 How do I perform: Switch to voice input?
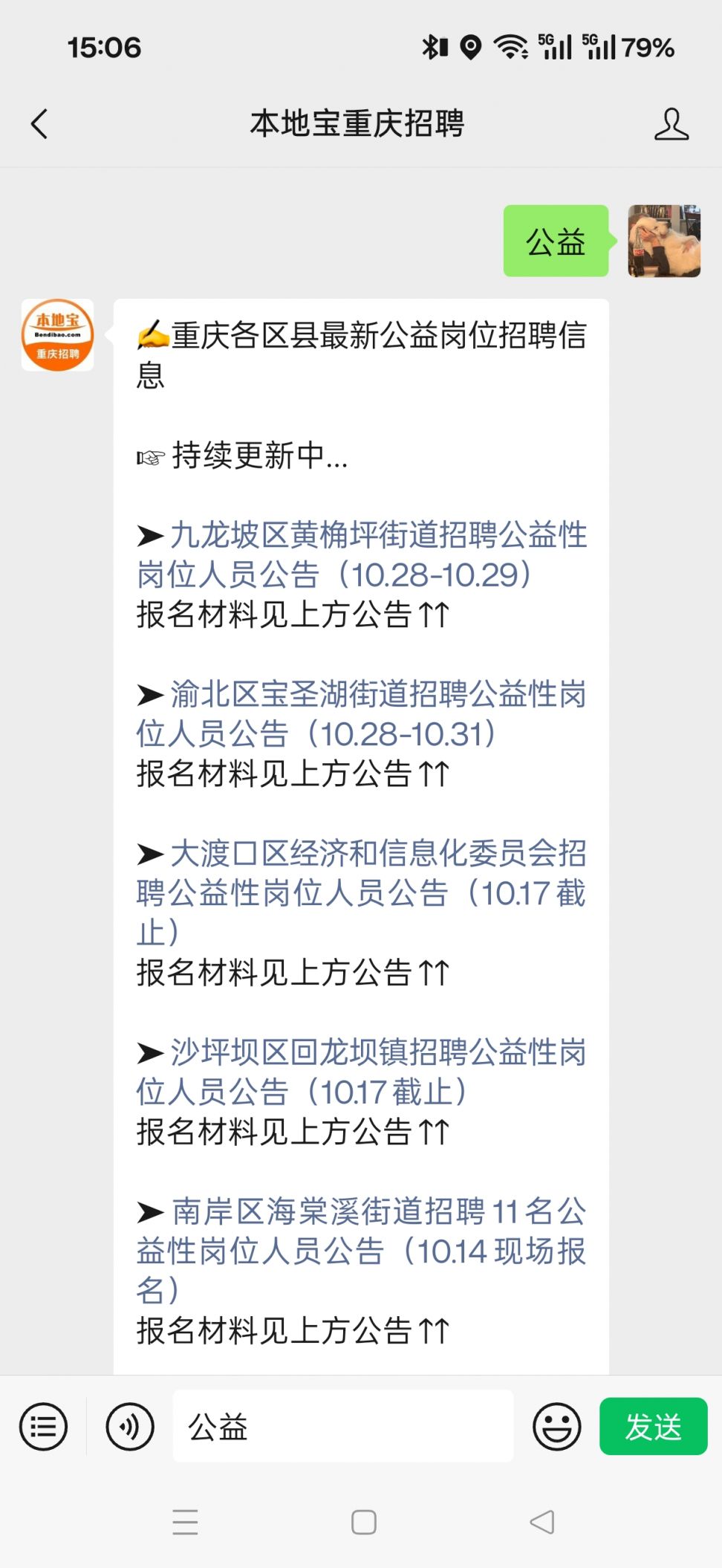[130, 1426]
